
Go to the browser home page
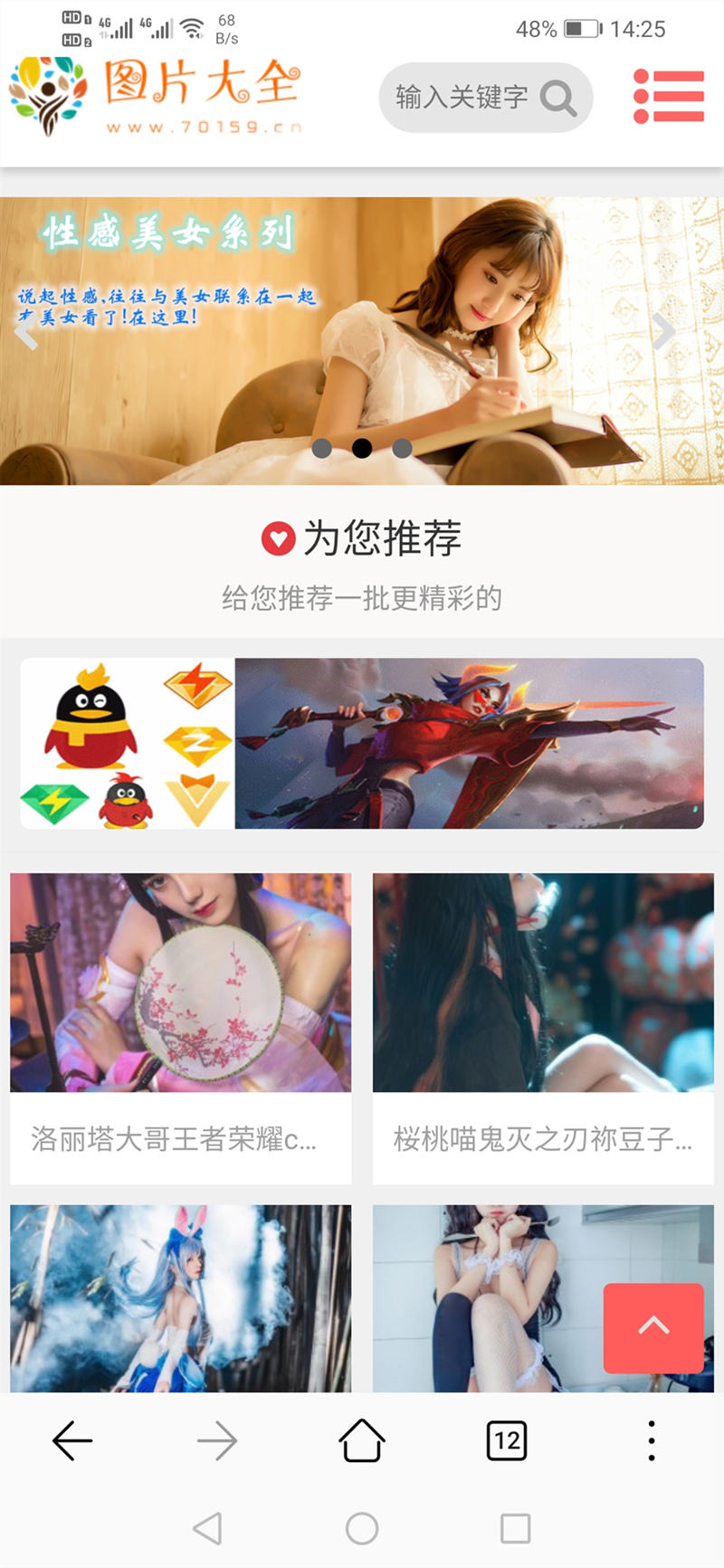point(362,1440)
